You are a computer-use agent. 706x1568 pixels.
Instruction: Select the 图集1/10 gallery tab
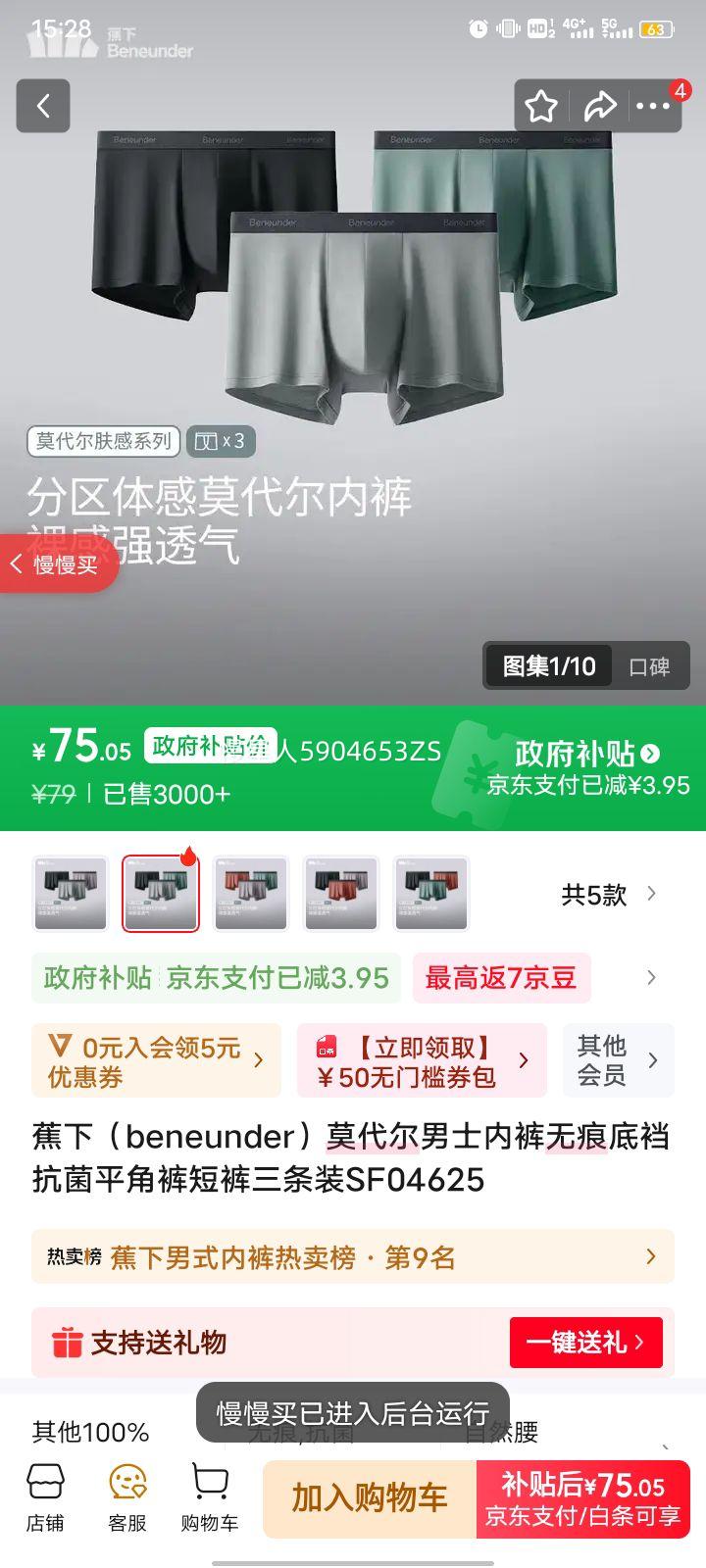tap(549, 666)
